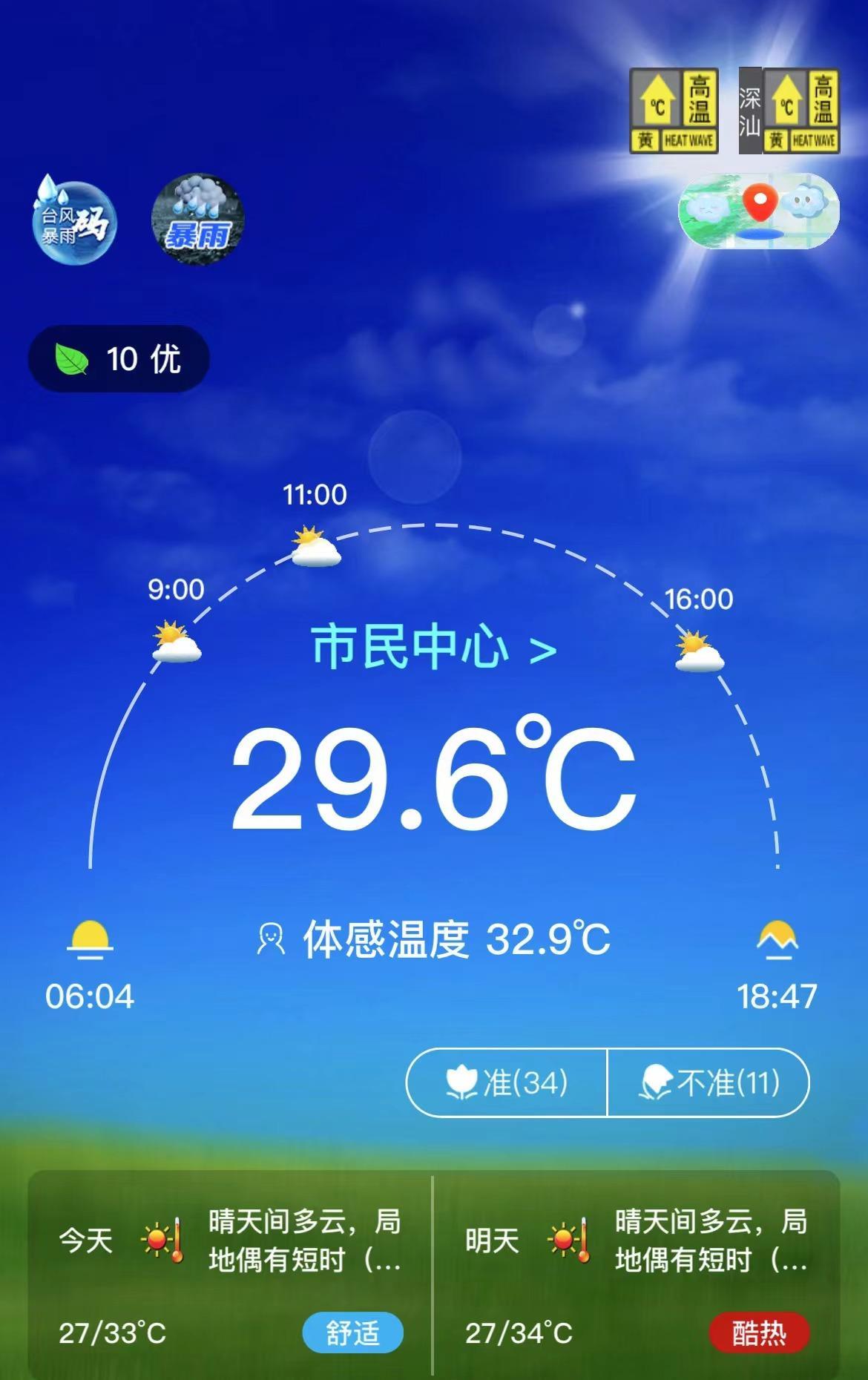Open tomorrow's forecast card 明天
Image resolution: width=868 pixels, height=1380 pixels.
coord(637,1275)
